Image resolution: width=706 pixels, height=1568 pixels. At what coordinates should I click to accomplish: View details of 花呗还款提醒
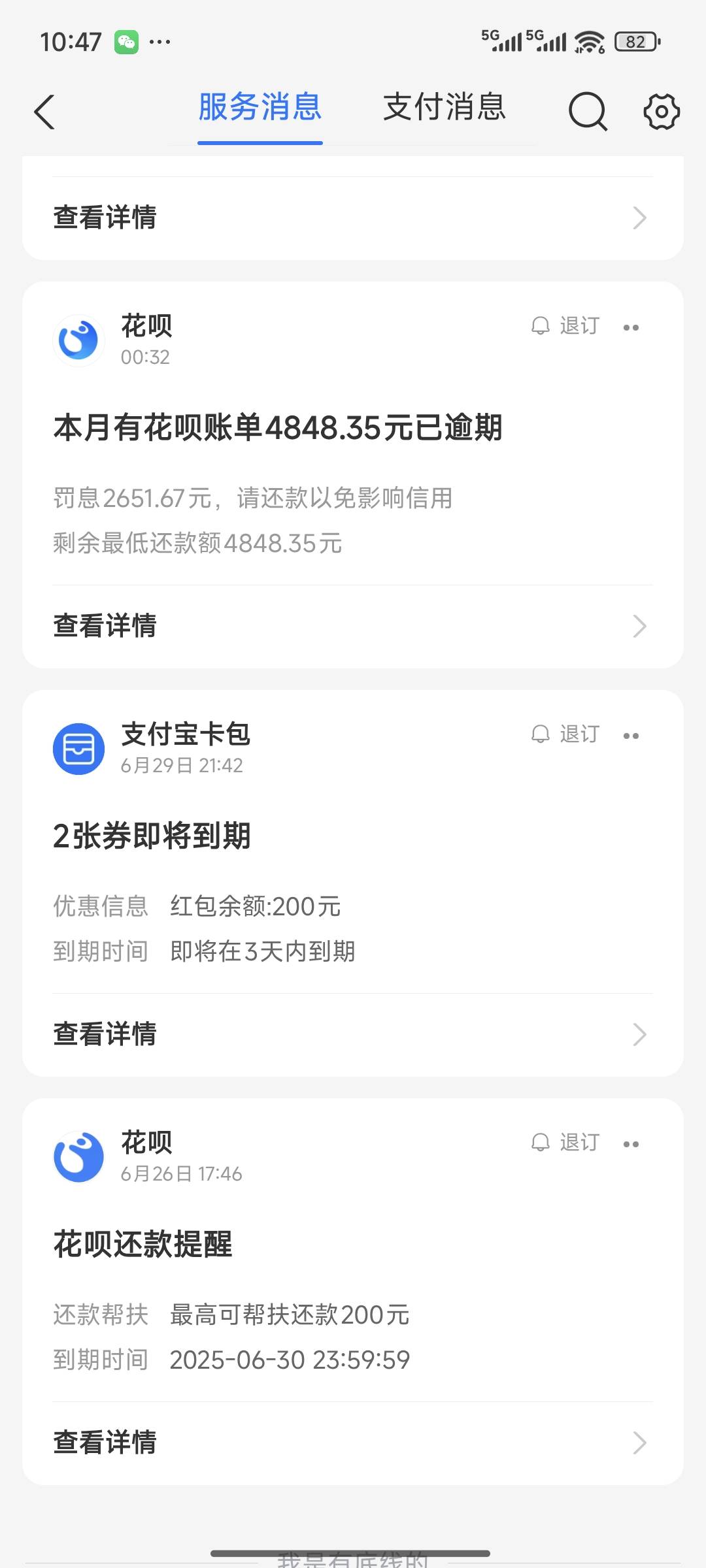pyautogui.click(x=353, y=1443)
